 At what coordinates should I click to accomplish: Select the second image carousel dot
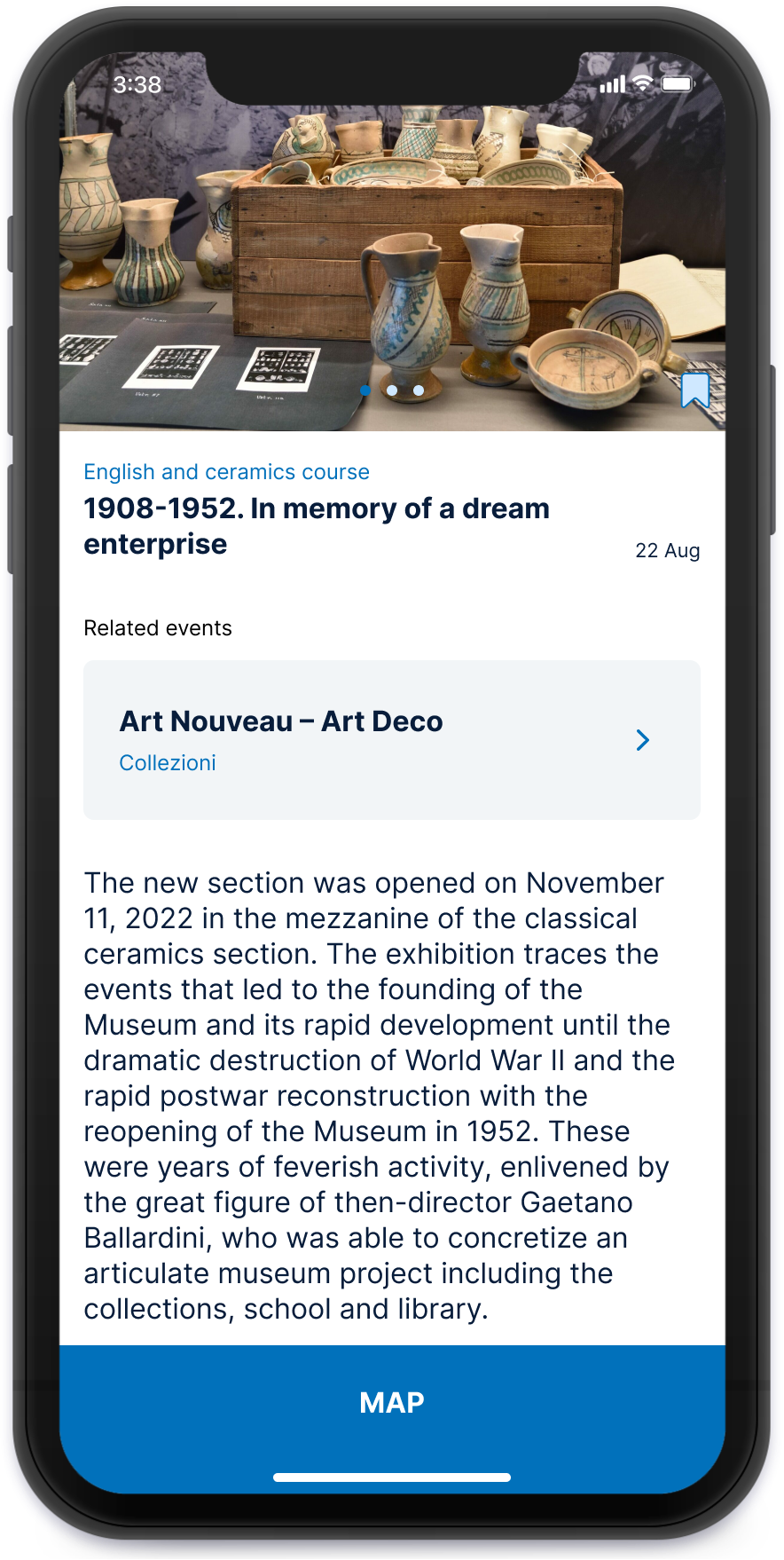tap(392, 390)
